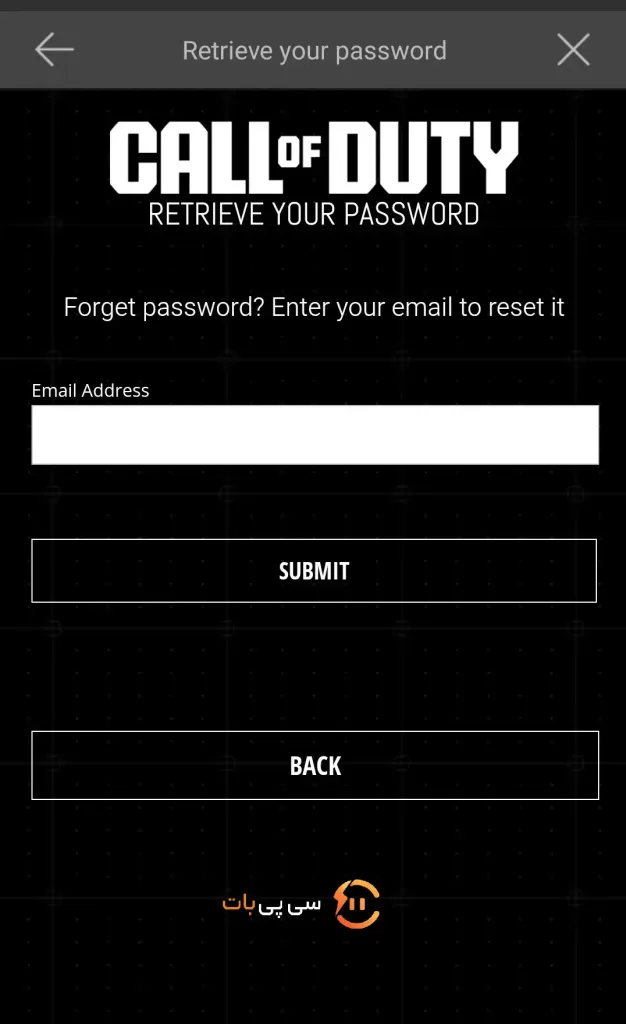Tap the back arrow in the header
626x1024 pixels.
click(54, 50)
